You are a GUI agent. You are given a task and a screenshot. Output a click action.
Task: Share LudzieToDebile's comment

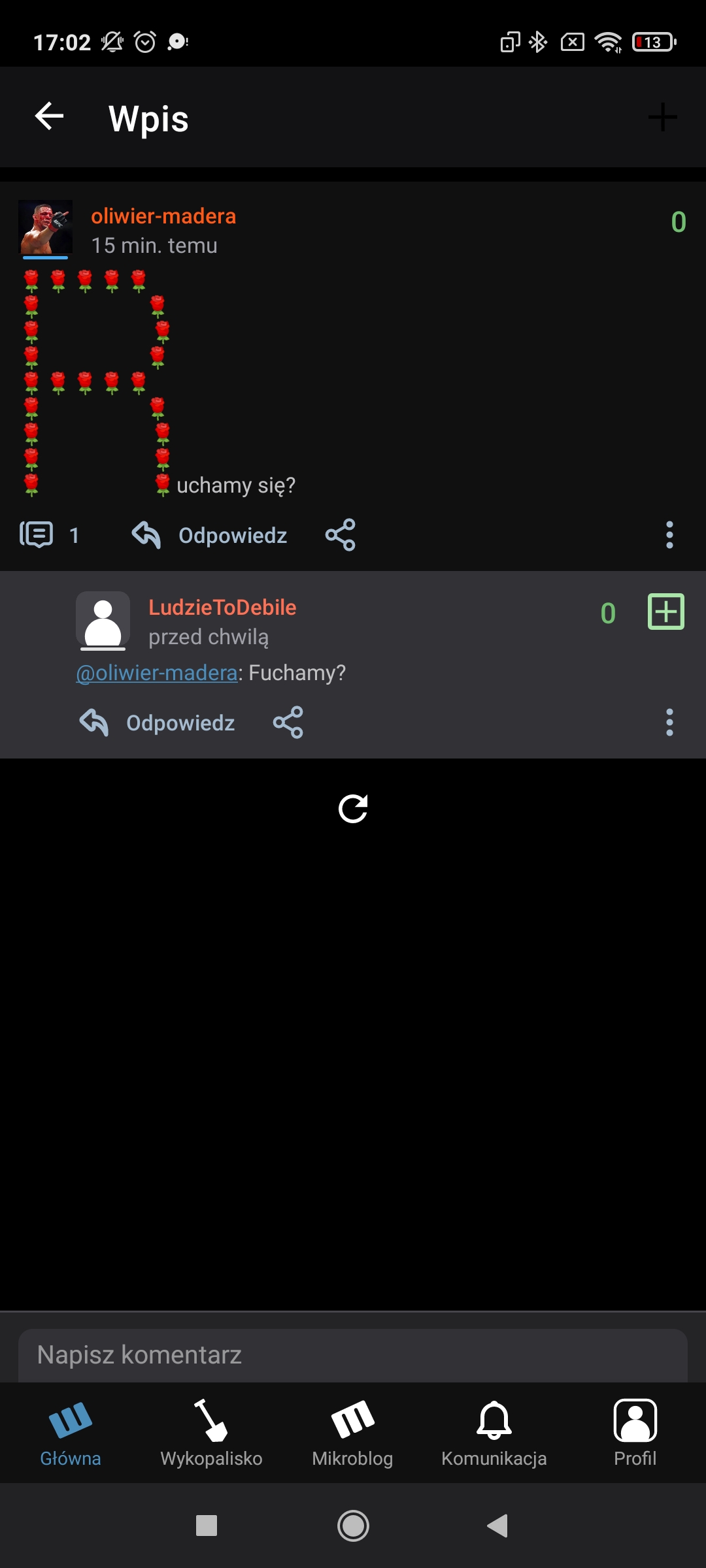click(288, 723)
